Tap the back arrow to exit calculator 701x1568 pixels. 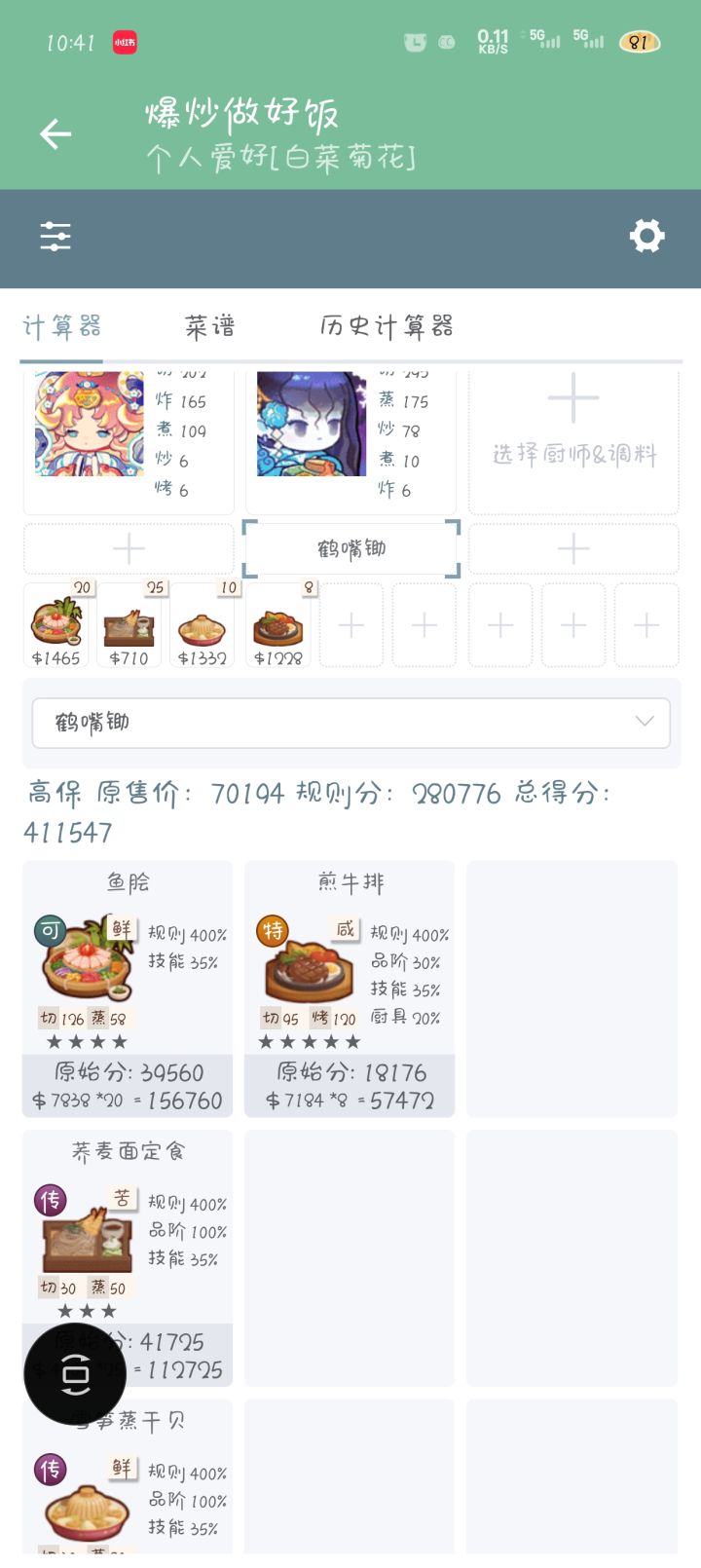[55, 133]
